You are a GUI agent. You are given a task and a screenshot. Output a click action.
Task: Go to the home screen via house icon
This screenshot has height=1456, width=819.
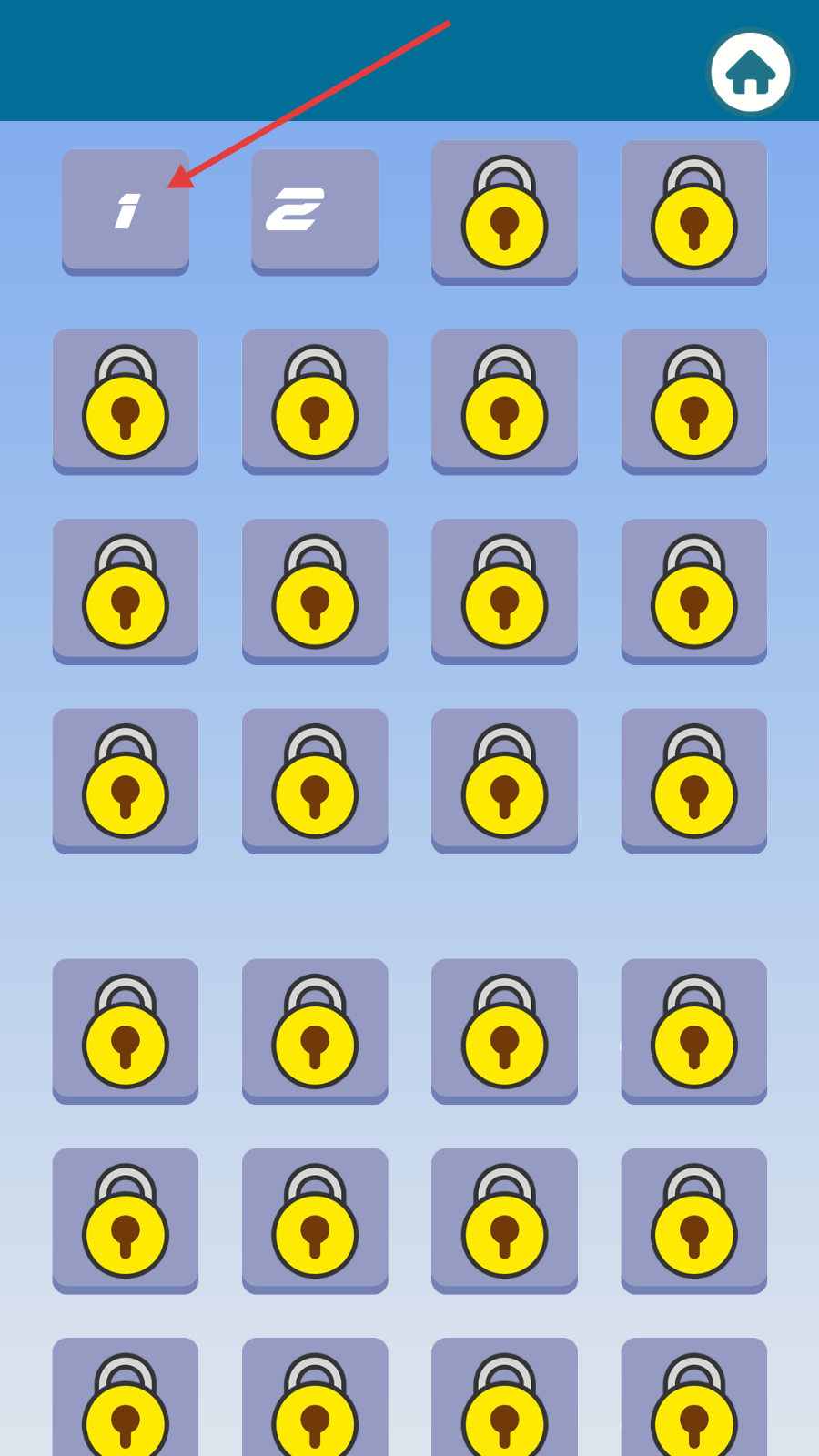point(750,73)
